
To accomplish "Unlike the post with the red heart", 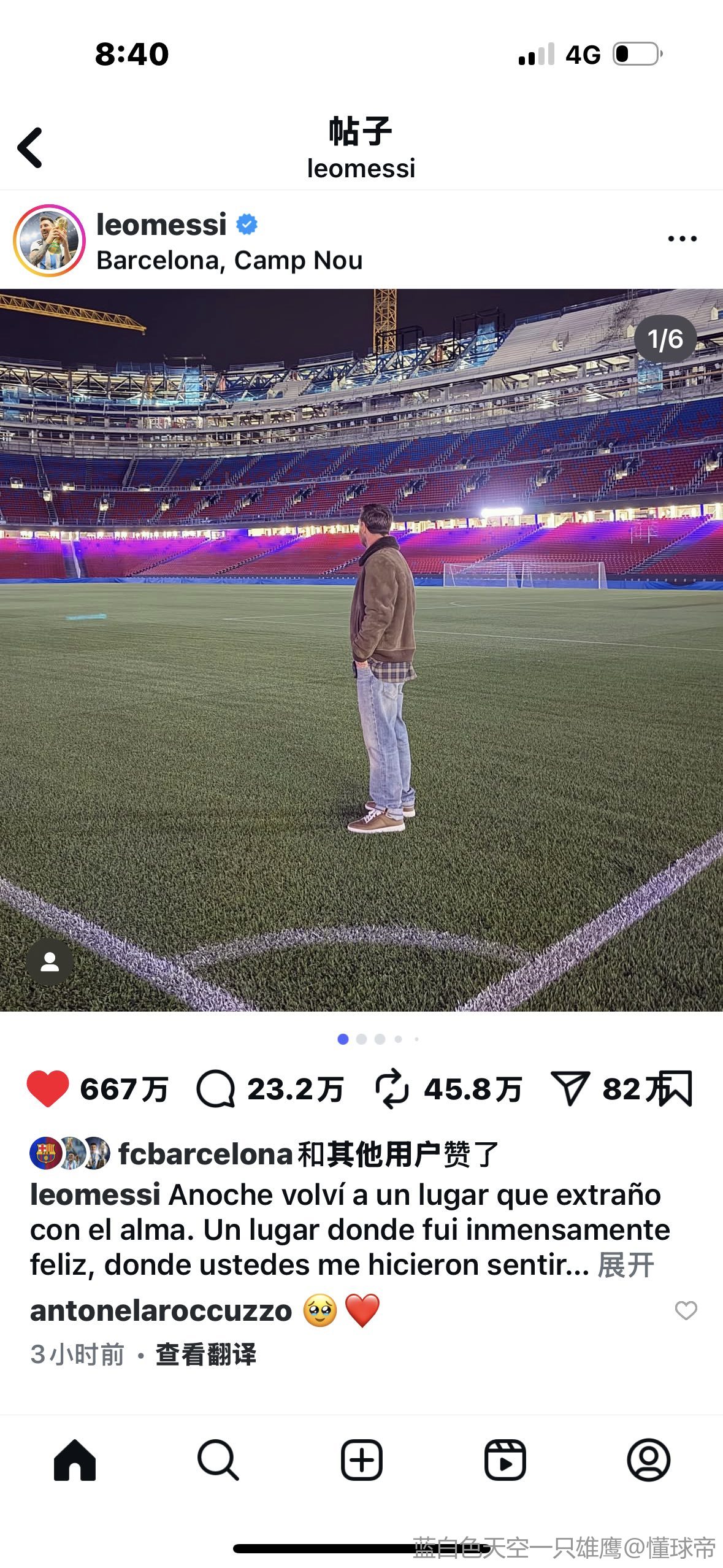I will 48,1089.
